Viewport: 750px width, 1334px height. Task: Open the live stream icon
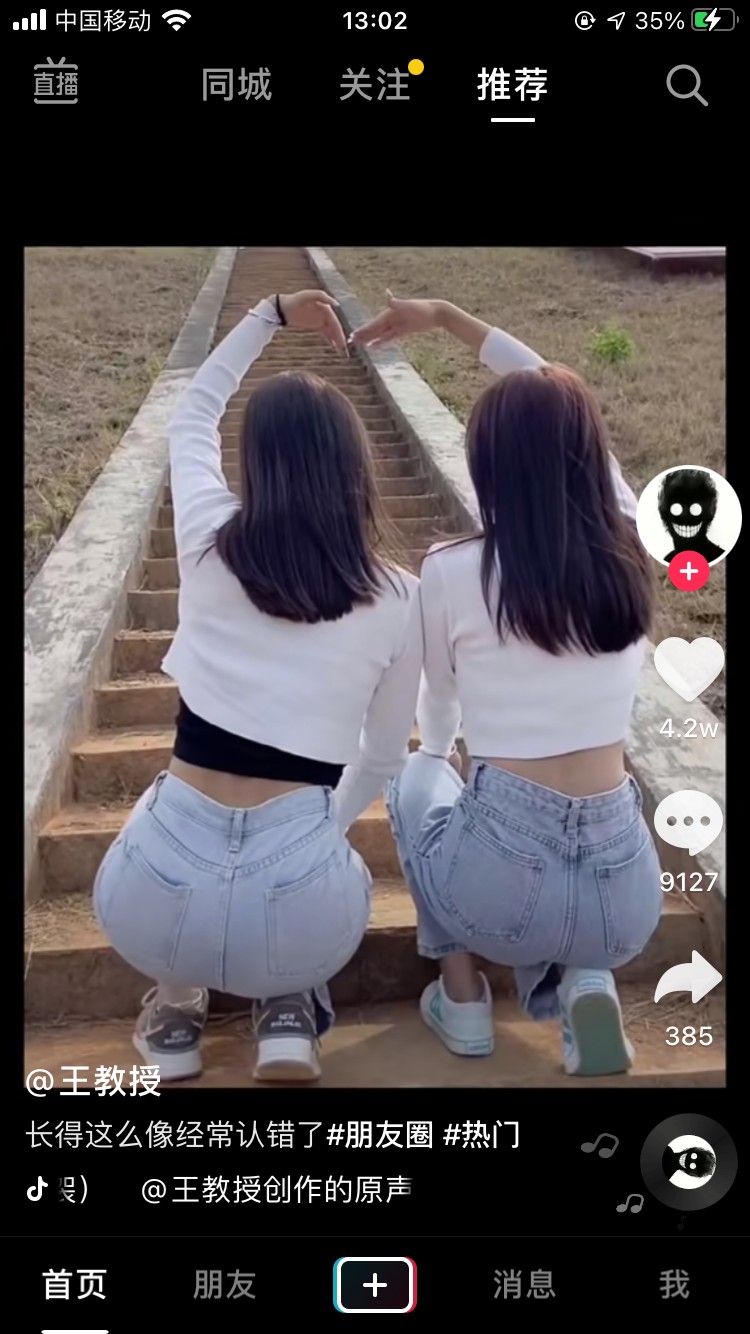(x=56, y=84)
